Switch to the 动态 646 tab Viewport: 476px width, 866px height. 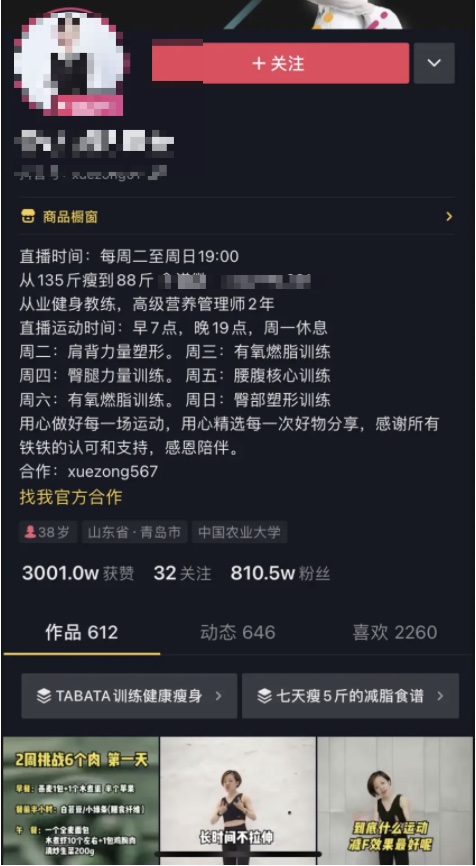(x=237, y=632)
